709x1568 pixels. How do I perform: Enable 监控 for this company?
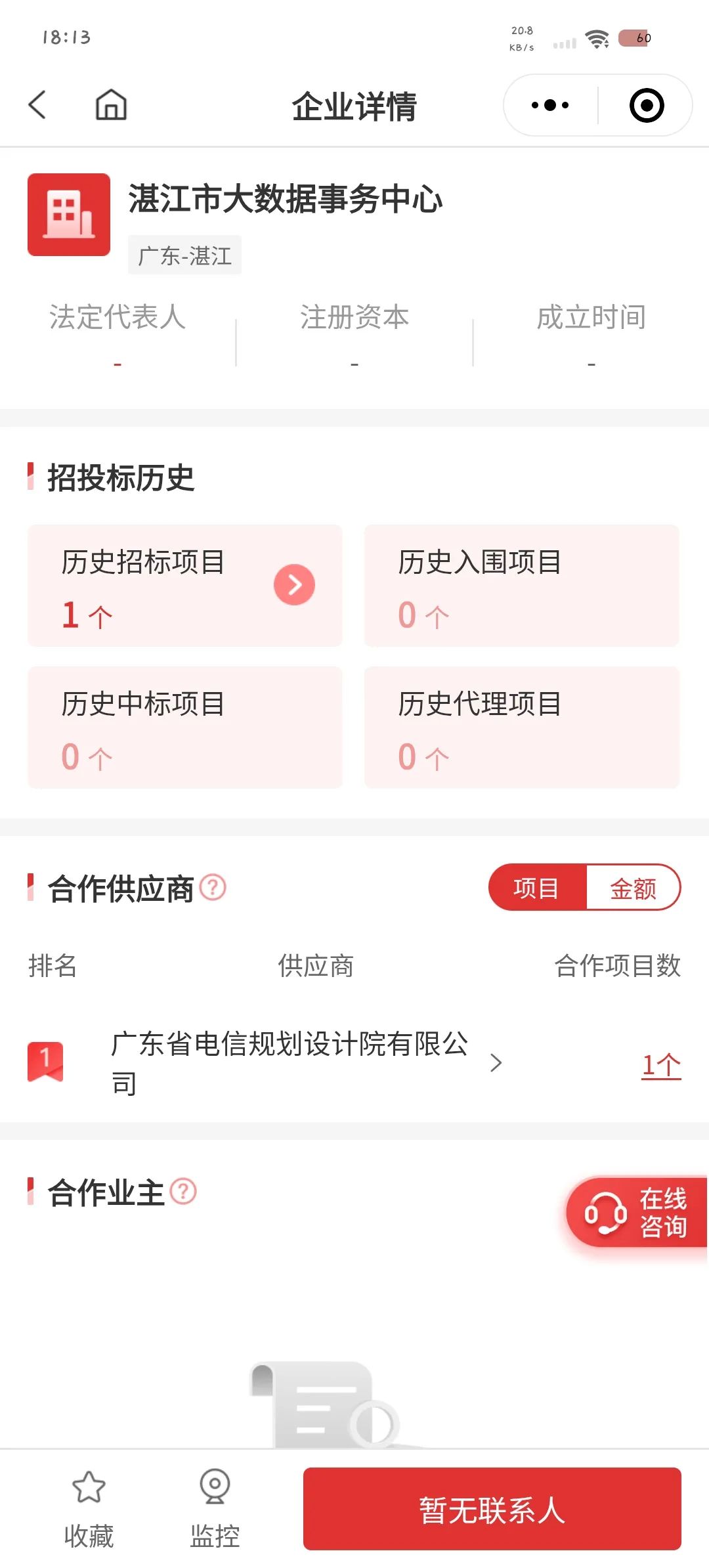(x=215, y=1508)
